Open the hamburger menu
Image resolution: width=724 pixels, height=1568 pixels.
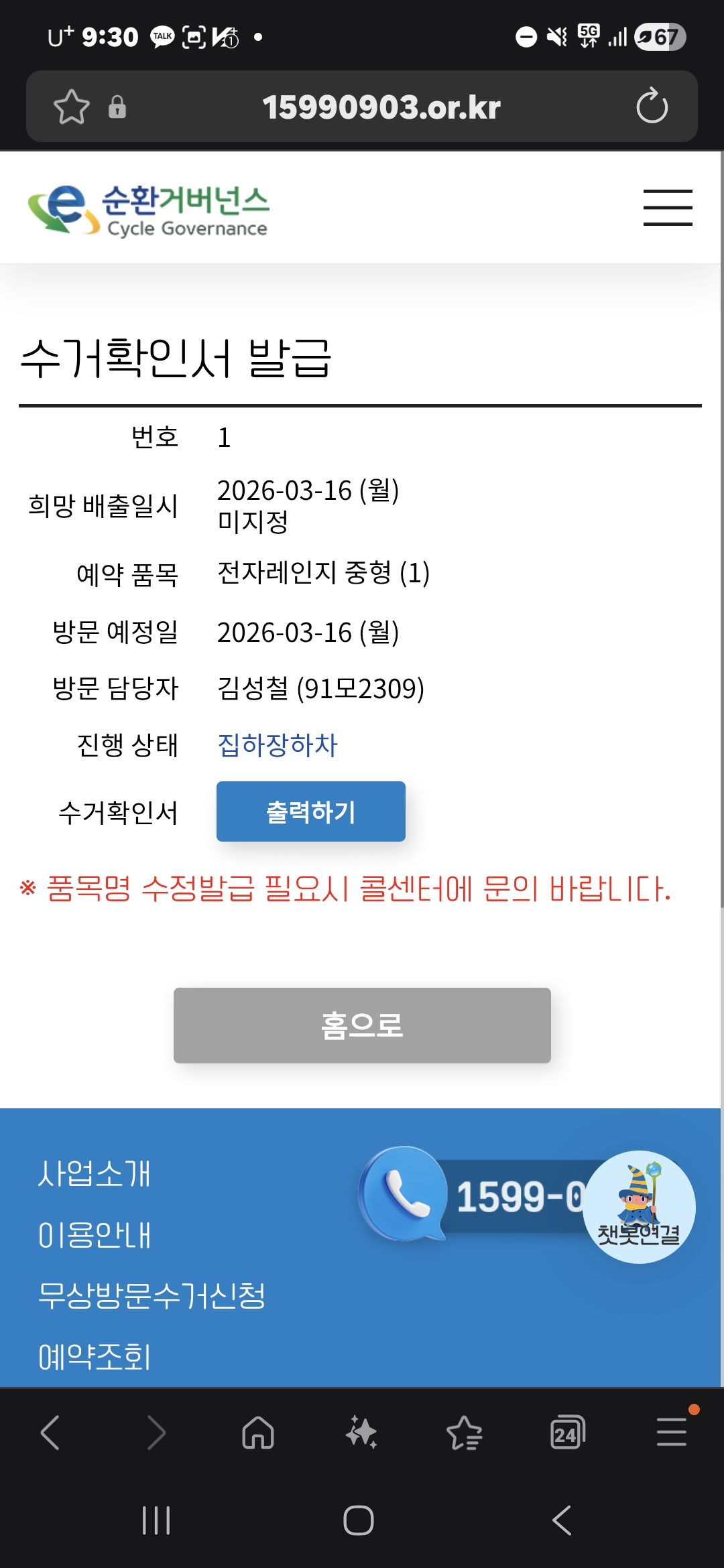(x=667, y=207)
